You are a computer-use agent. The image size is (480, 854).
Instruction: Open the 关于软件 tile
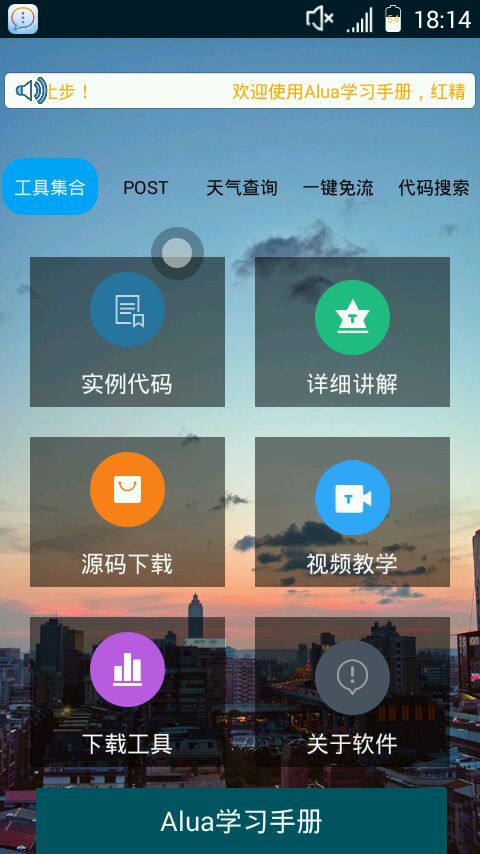point(353,692)
